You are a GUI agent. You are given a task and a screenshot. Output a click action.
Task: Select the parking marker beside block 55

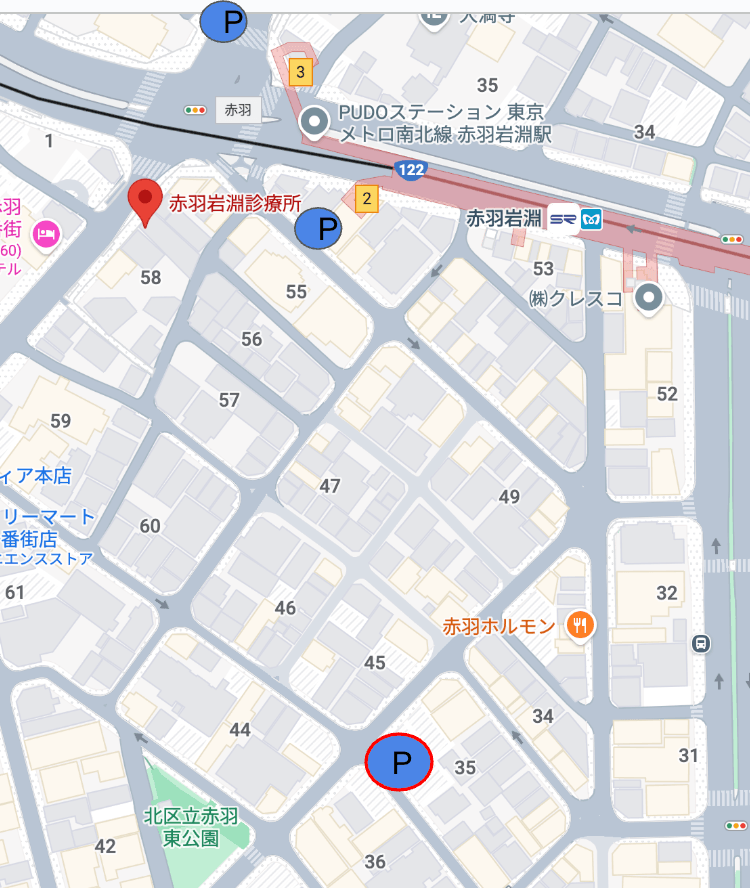(318, 229)
